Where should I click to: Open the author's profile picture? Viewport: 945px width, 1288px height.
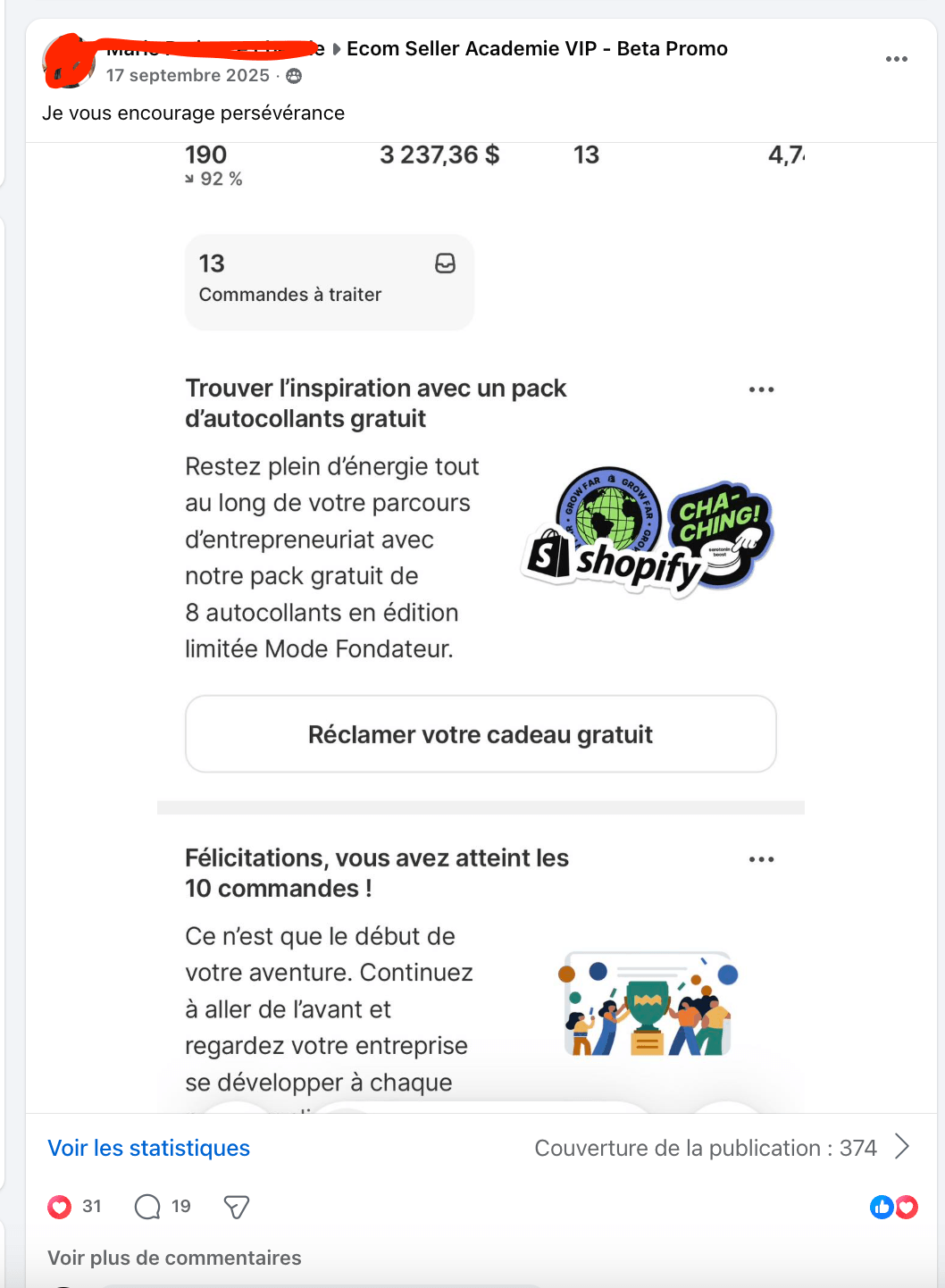click(x=69, y=63)
